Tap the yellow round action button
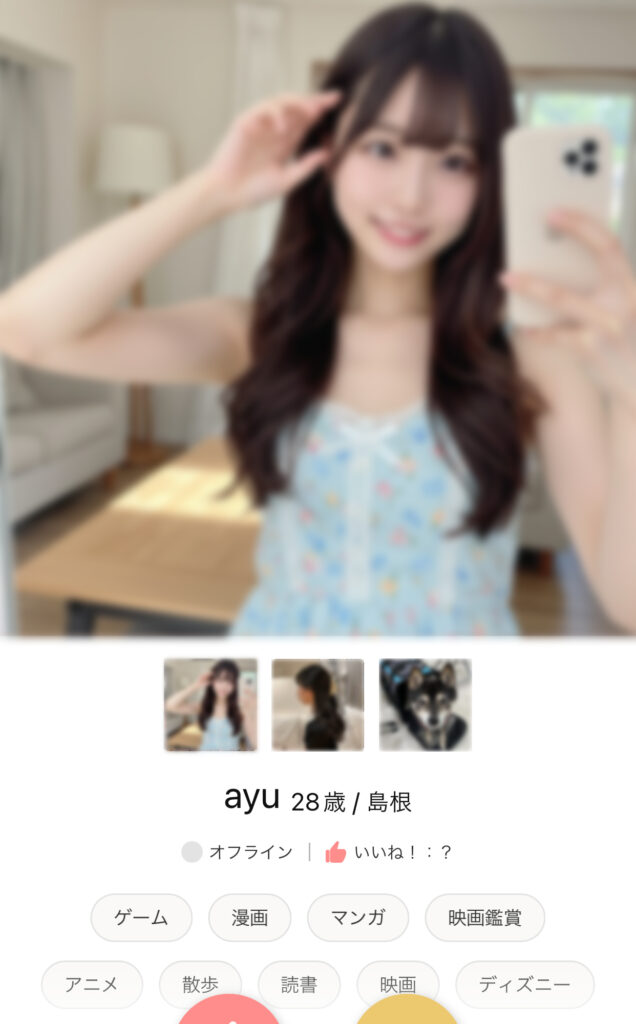636x1024 pixels. tap(407, 1012)
